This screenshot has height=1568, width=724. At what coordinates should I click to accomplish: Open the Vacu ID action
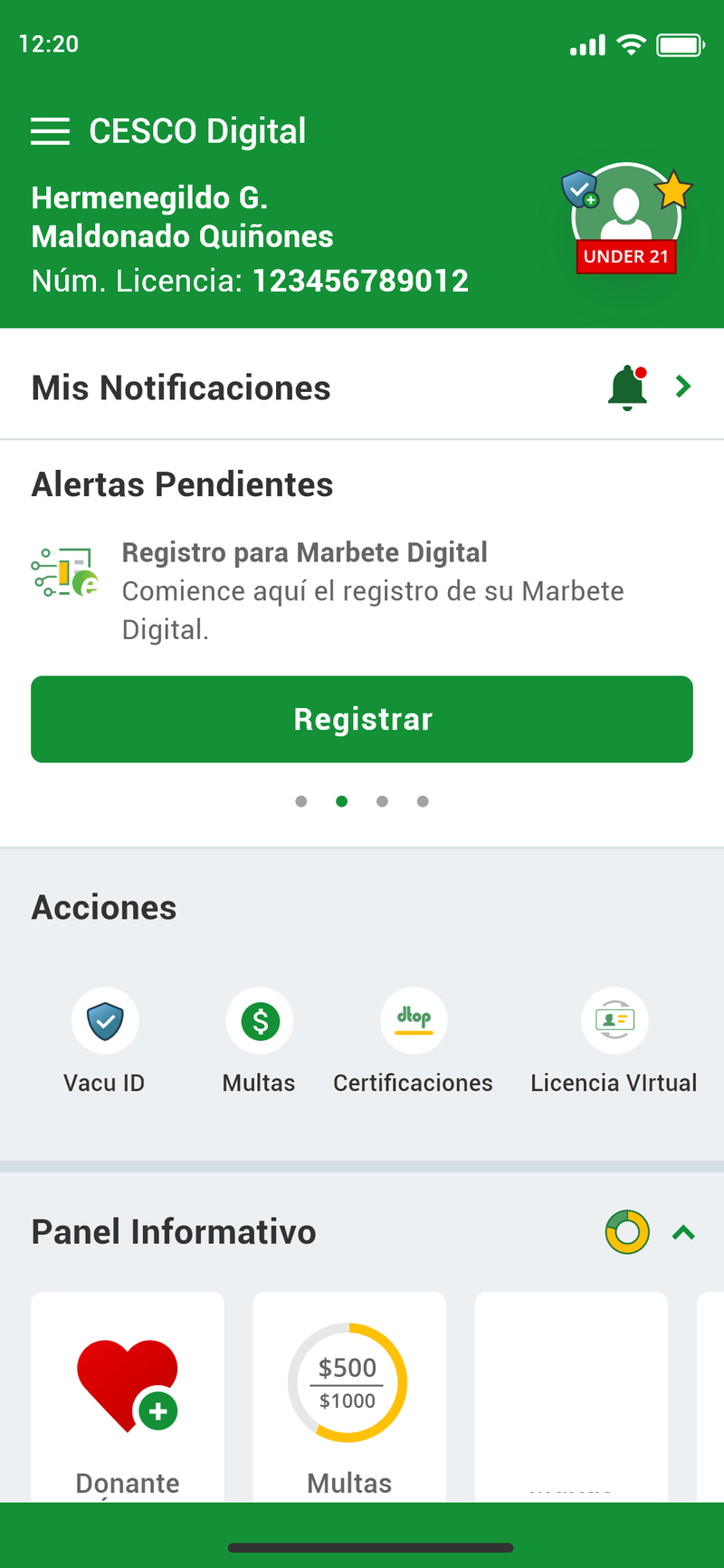[x=104, y=1020]
